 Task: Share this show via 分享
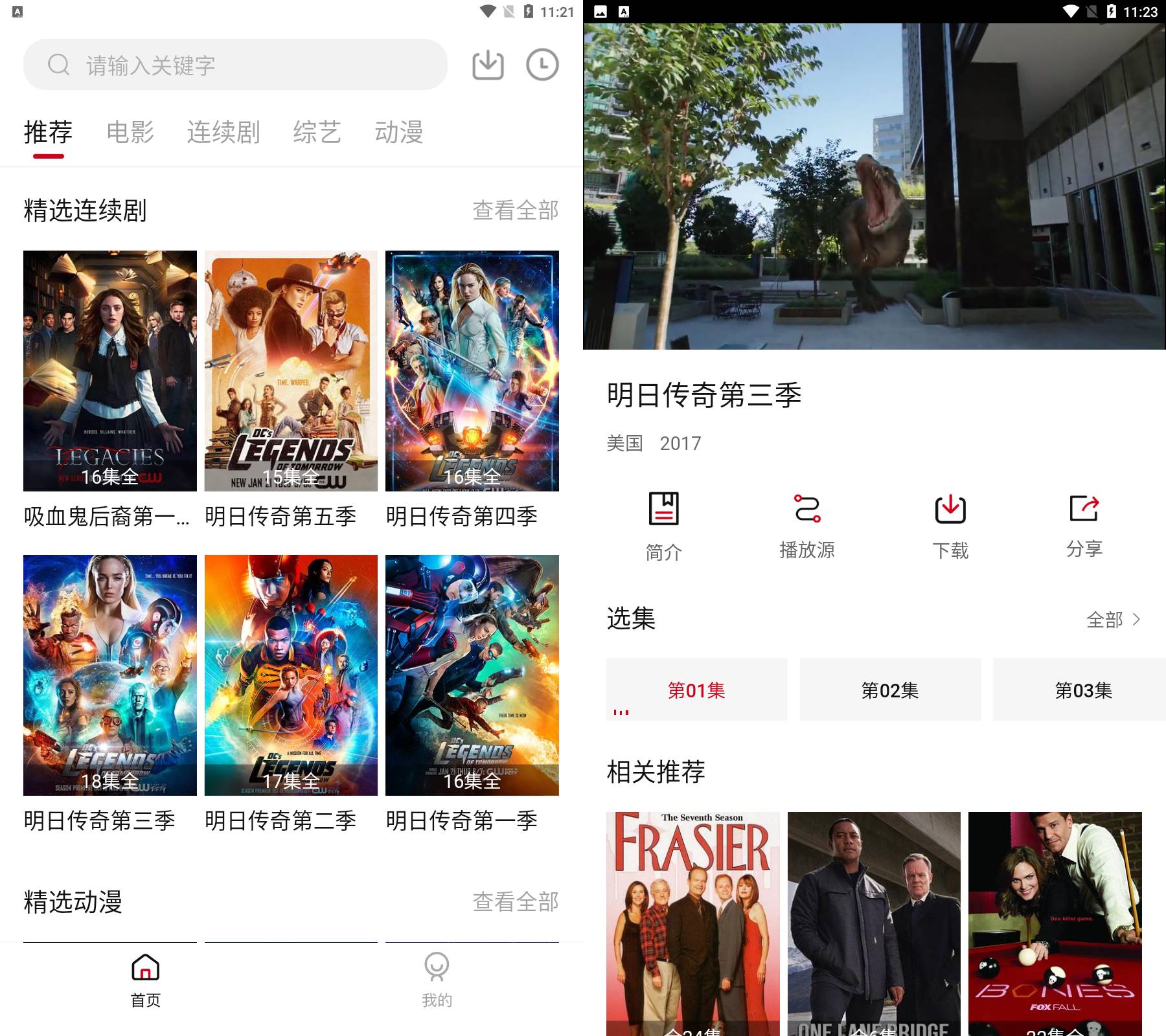1084,525
